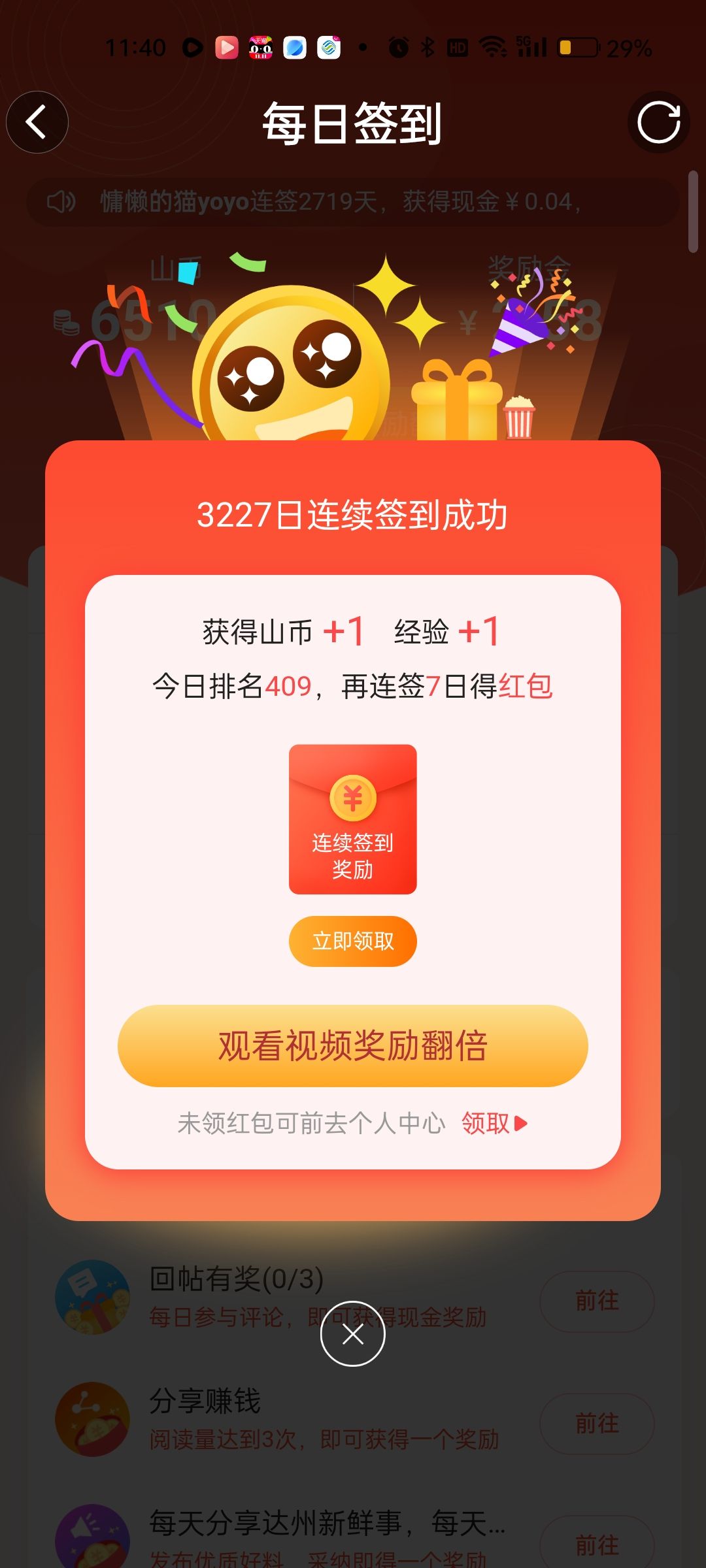
Task: Open the 连续签到奖励 red packet
Action: pos(352,819)
